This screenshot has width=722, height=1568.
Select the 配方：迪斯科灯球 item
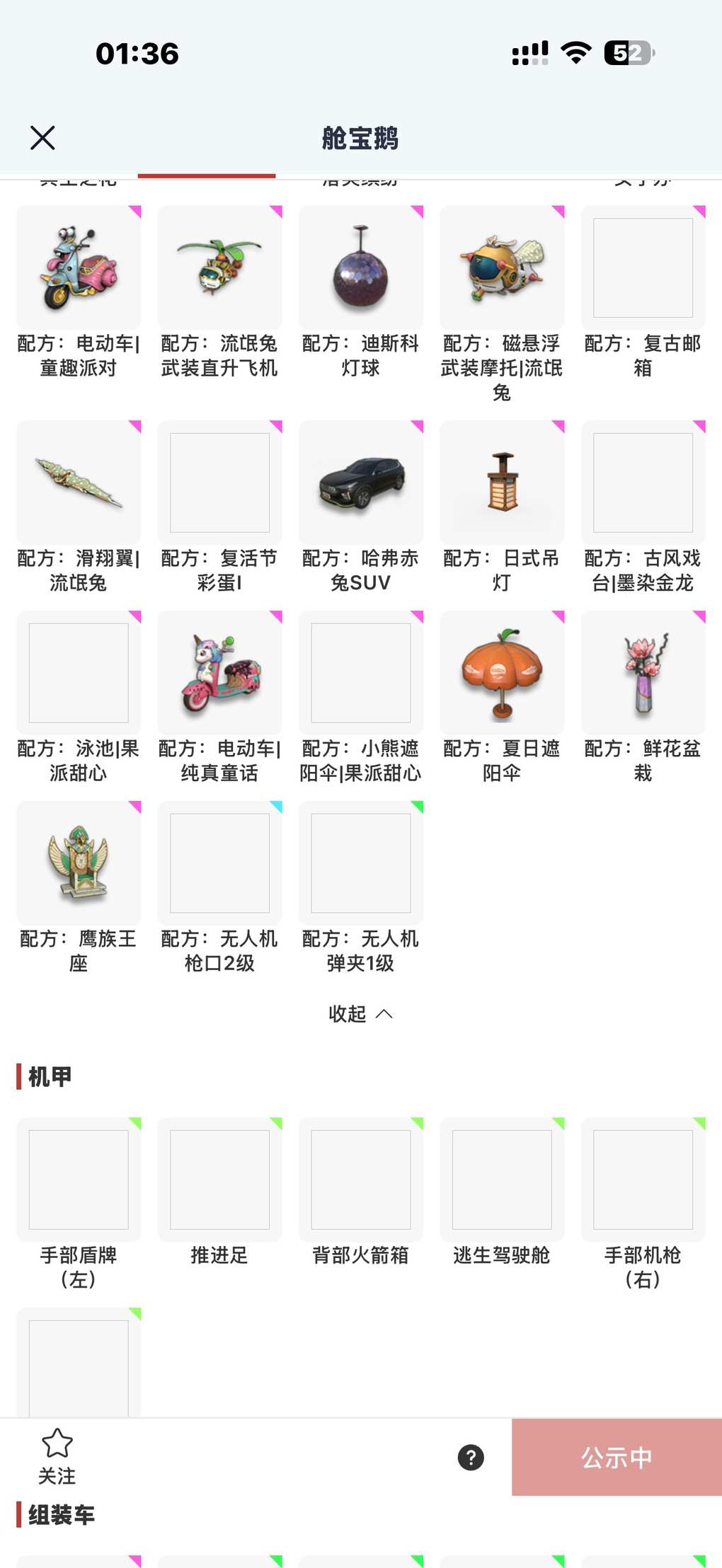coord(361,269)
